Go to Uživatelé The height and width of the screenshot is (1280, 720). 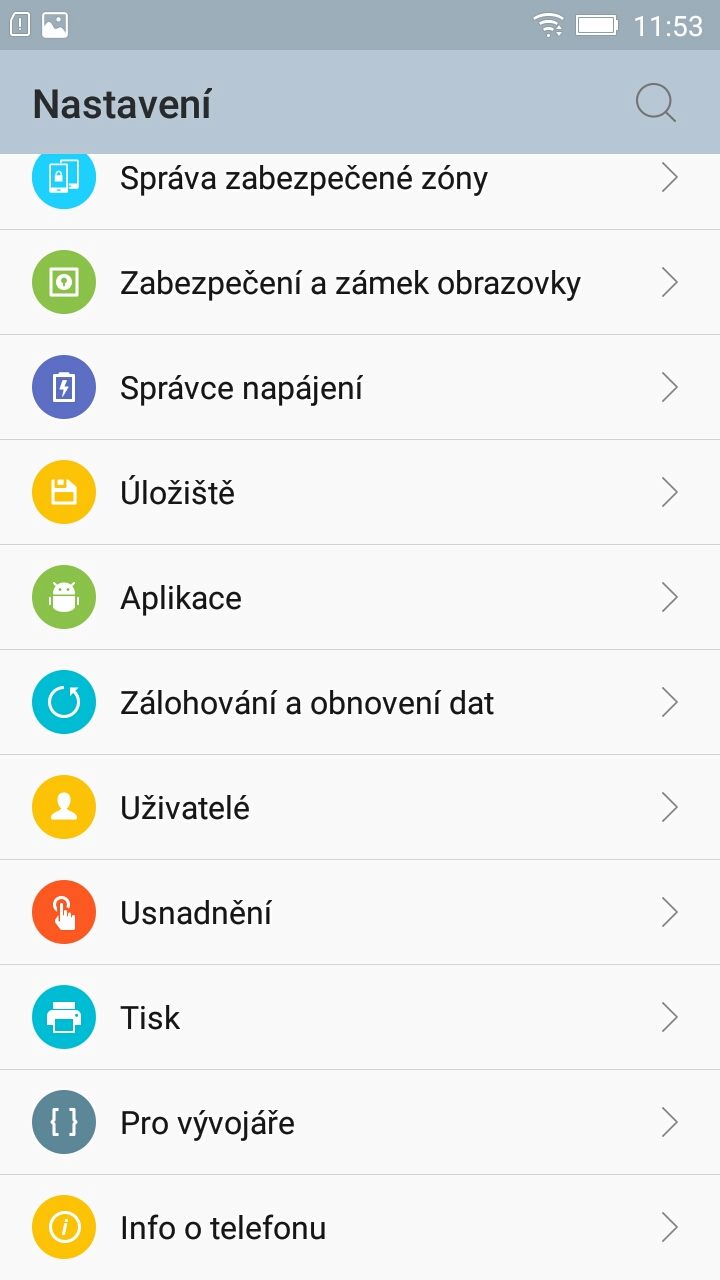[360, 807]
